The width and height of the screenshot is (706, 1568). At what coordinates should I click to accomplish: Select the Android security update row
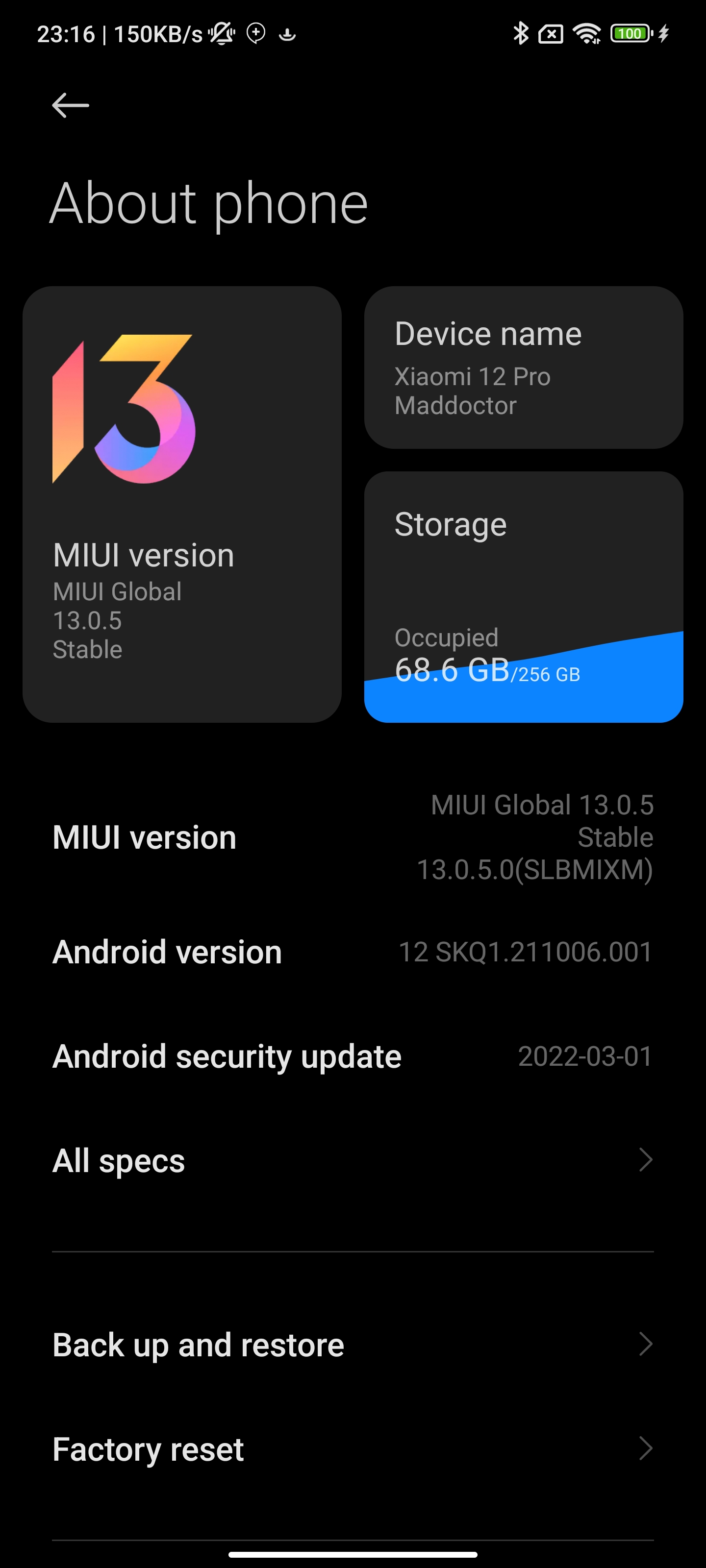pos(353,1056)
